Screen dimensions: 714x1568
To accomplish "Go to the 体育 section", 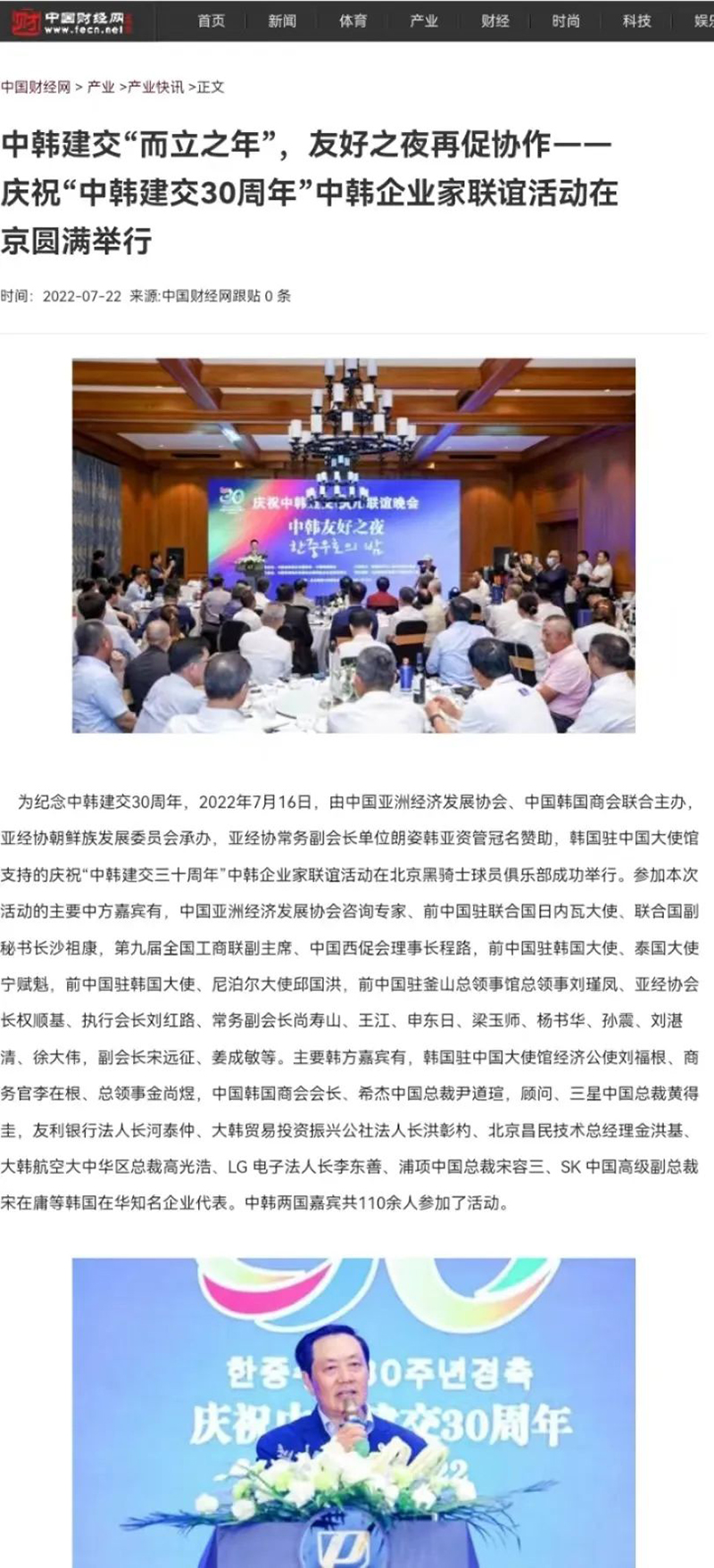I will pos(353,21).
